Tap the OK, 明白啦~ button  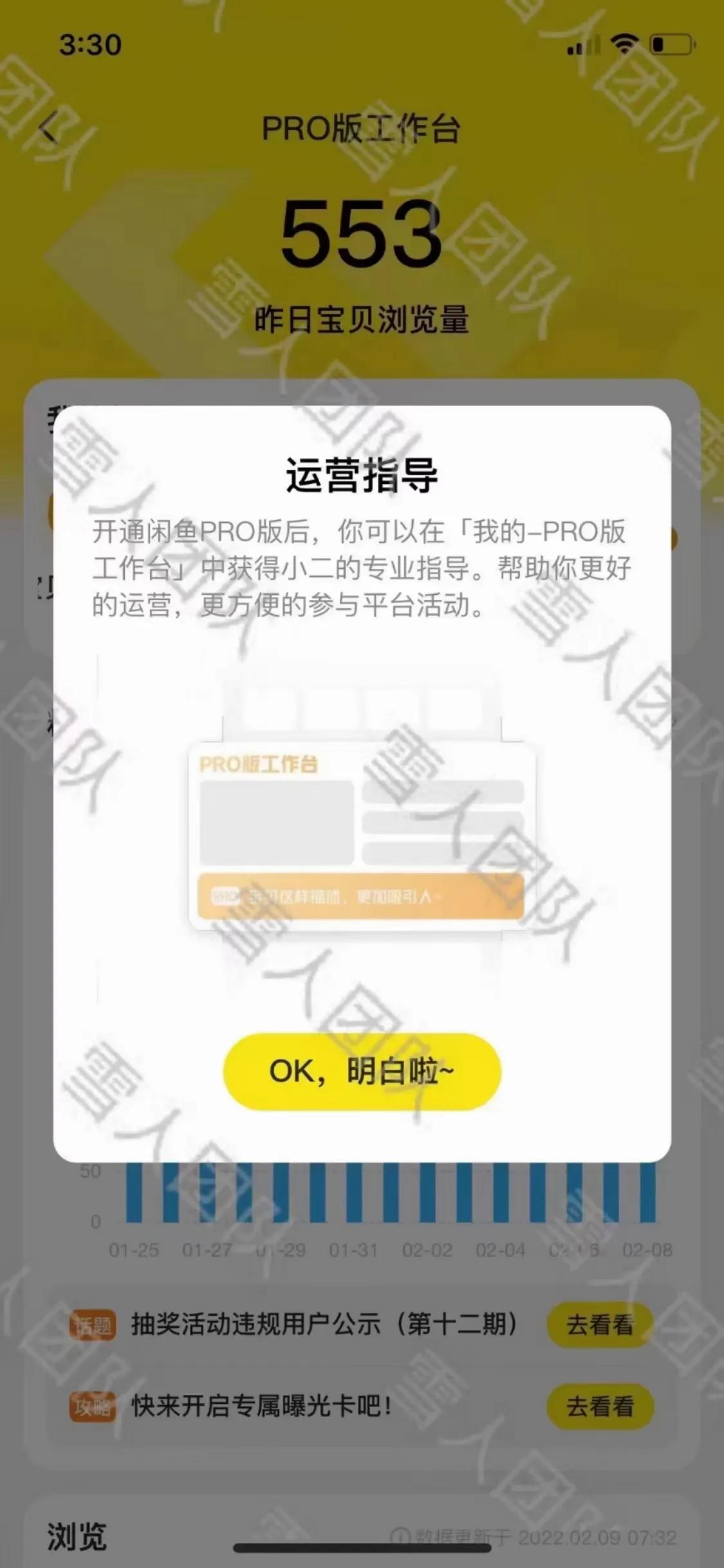pyautogui.click(x=362, y=1071)
